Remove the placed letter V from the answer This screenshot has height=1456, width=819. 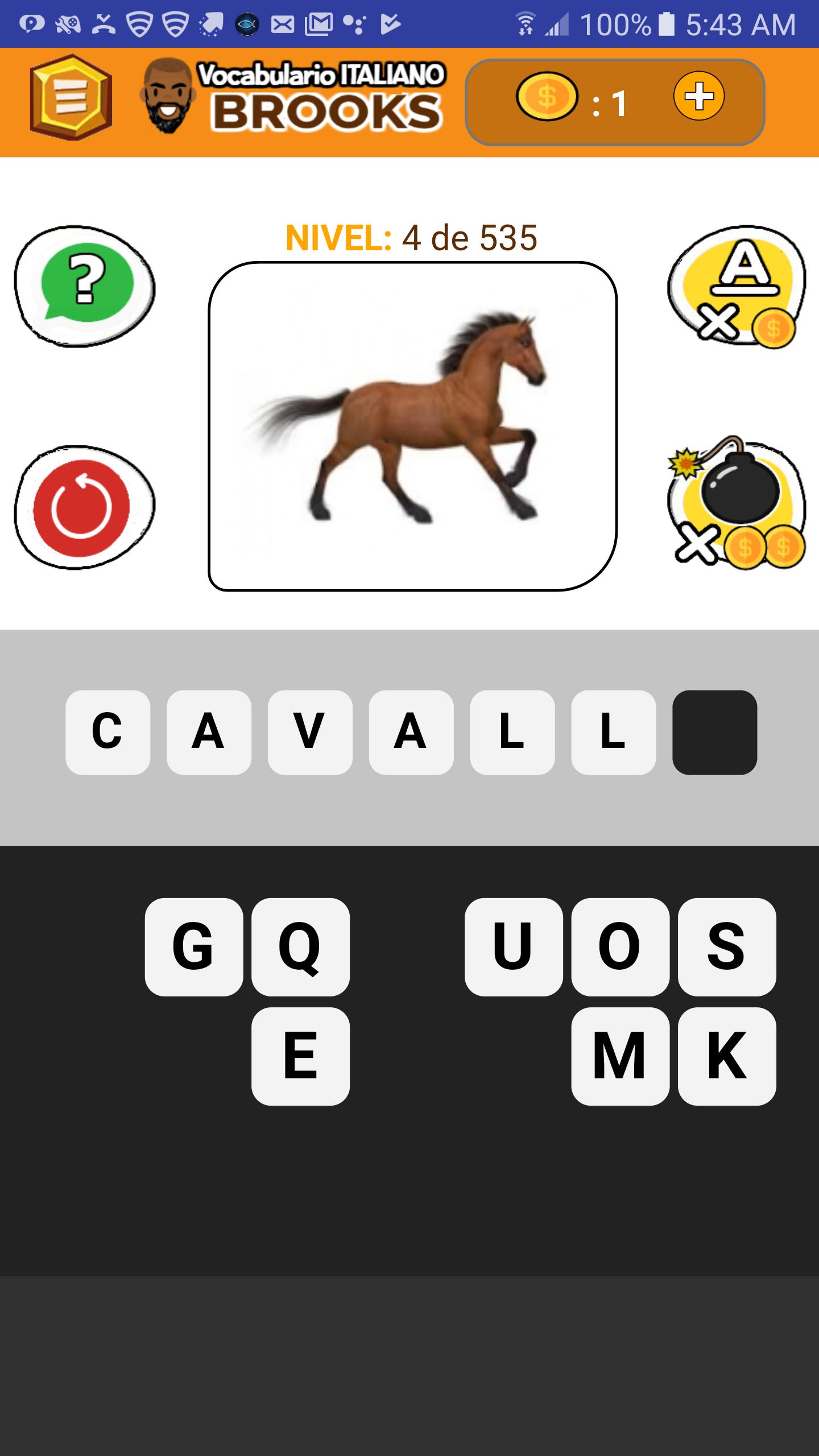coord(310,732)
